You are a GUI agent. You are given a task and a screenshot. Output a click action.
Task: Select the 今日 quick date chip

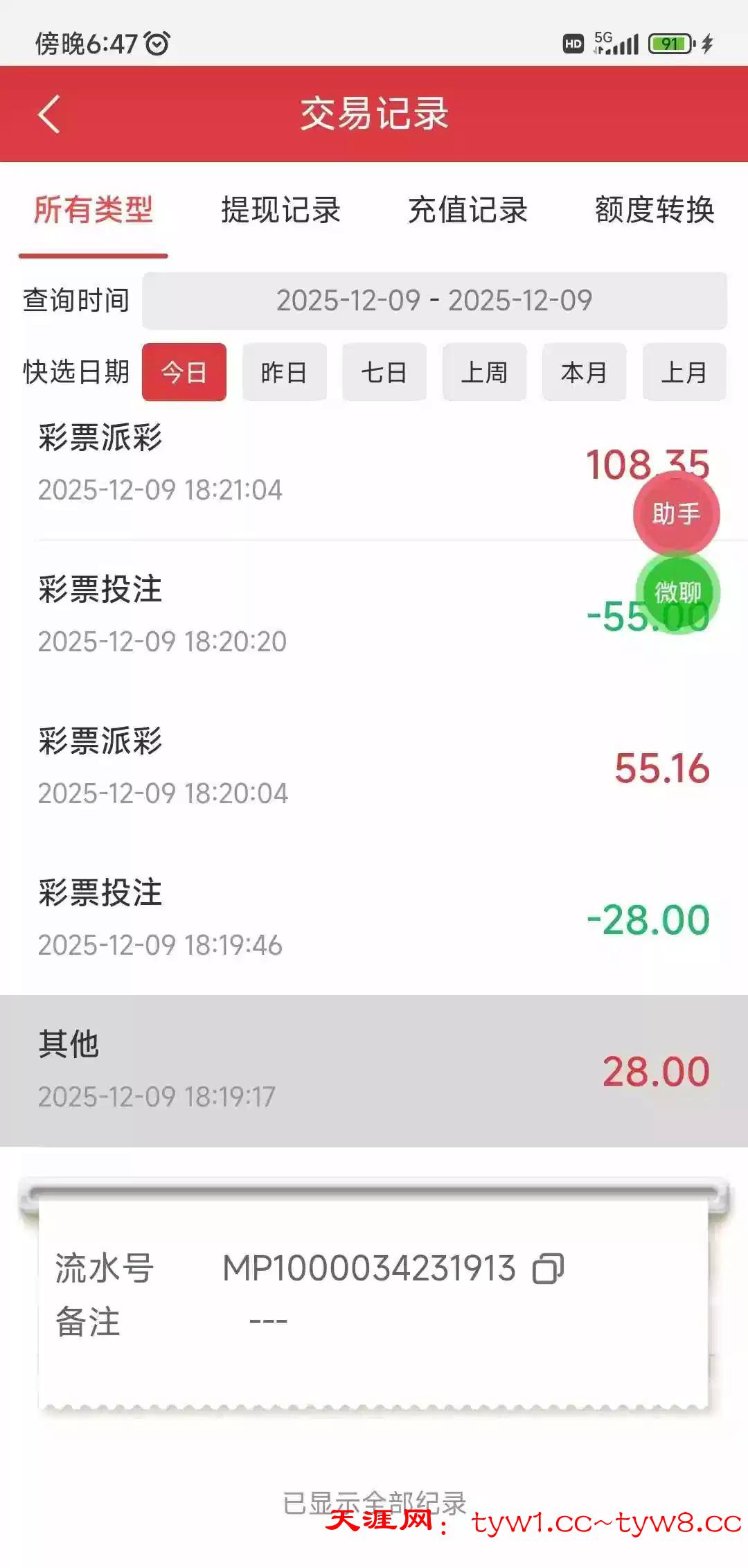[184, 372]
